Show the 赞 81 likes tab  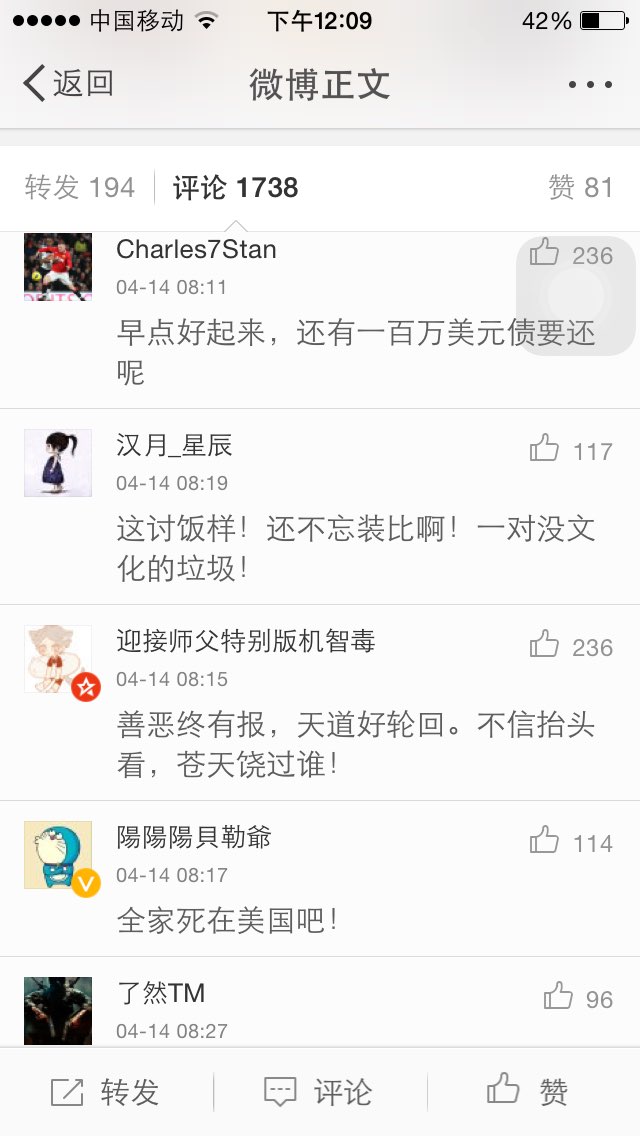581,188
